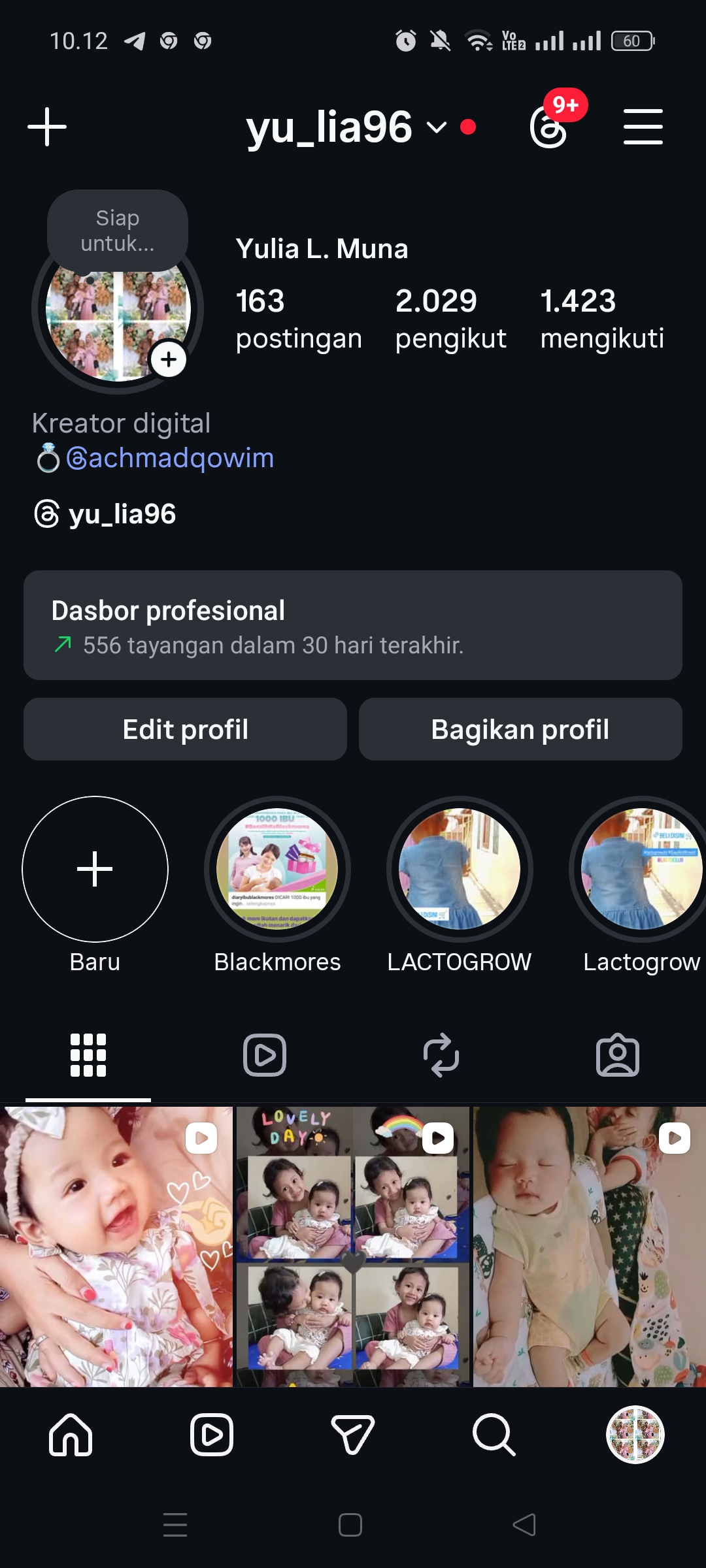Go to the Home feed

pyautogui.click(x=71, y=1435)
